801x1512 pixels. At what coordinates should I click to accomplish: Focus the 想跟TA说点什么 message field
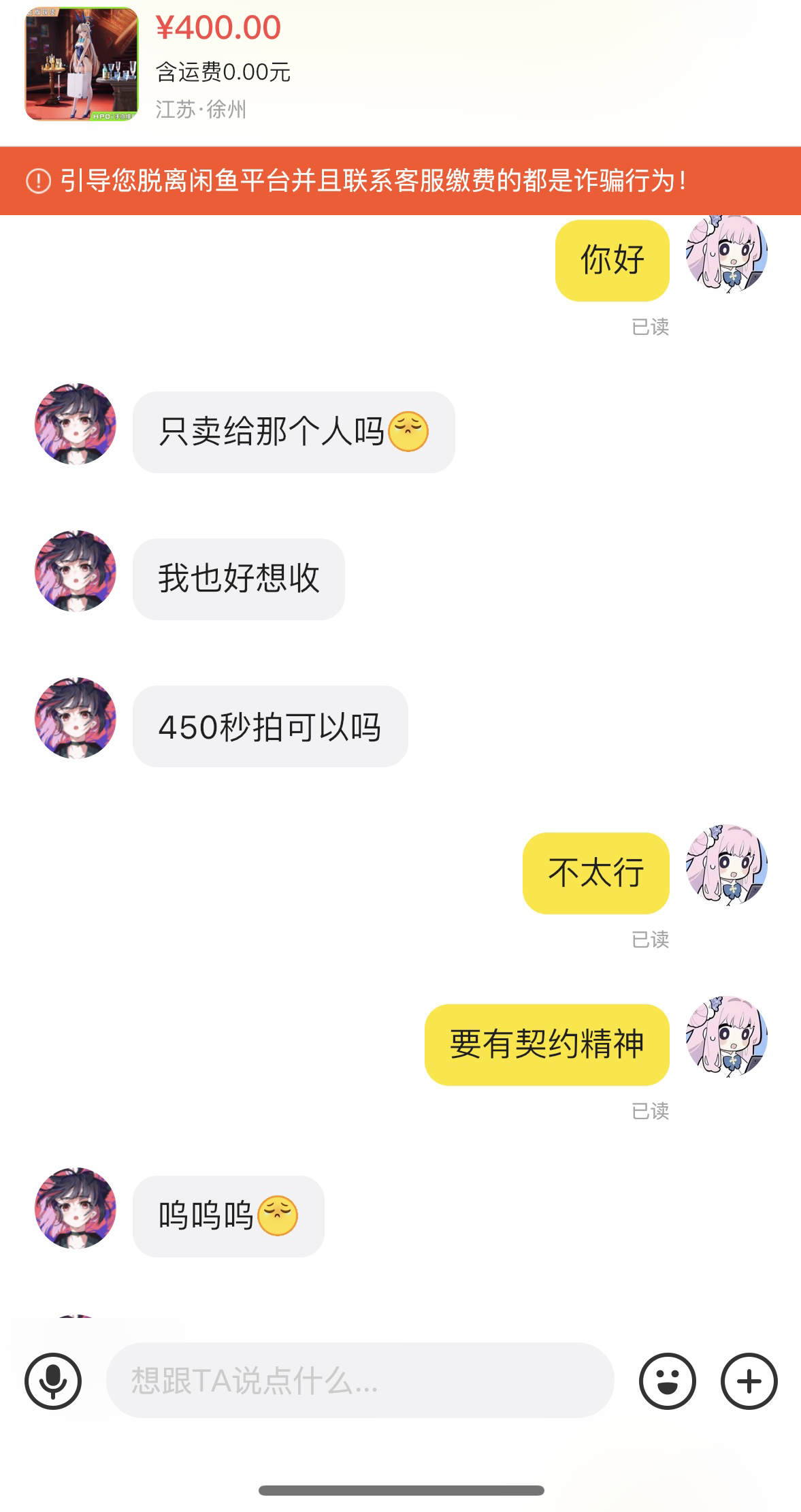tap(360, 1381)
